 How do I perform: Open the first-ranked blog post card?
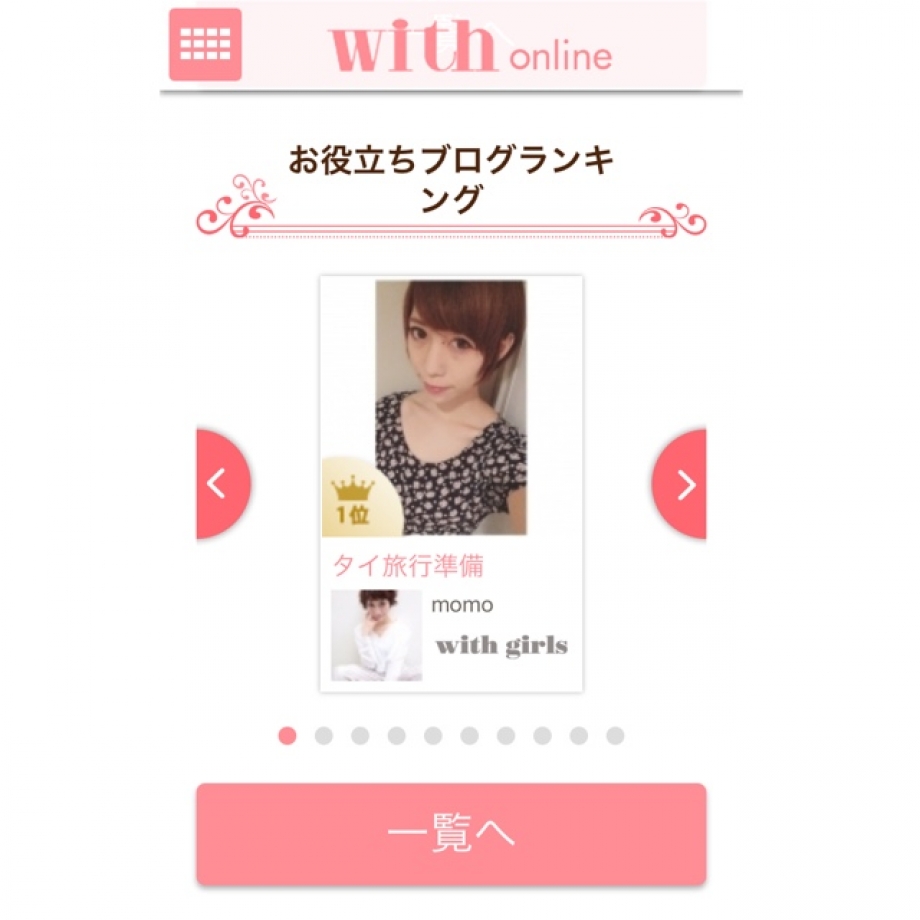(450, 408)
